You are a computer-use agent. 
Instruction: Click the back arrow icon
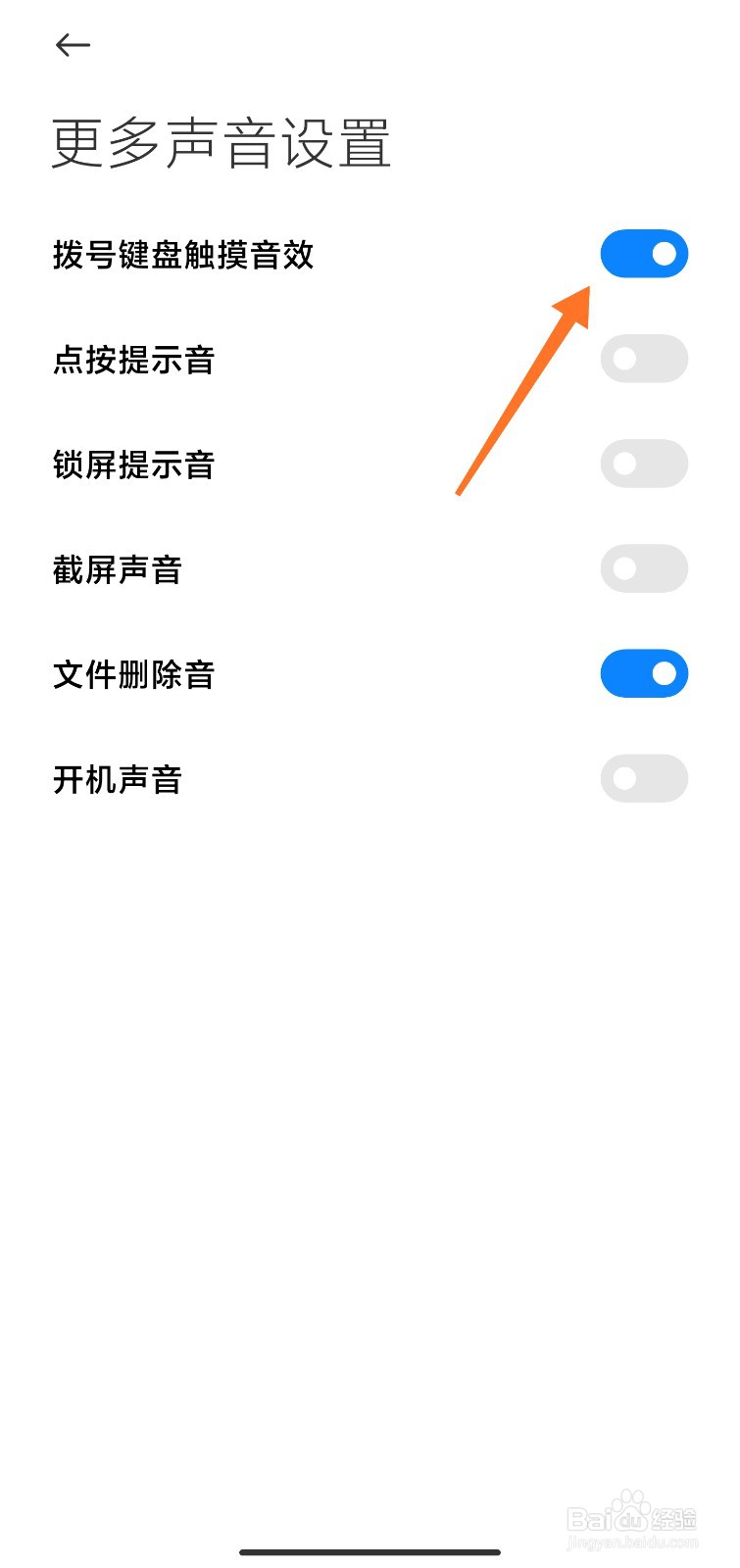(x=74, y=44)
